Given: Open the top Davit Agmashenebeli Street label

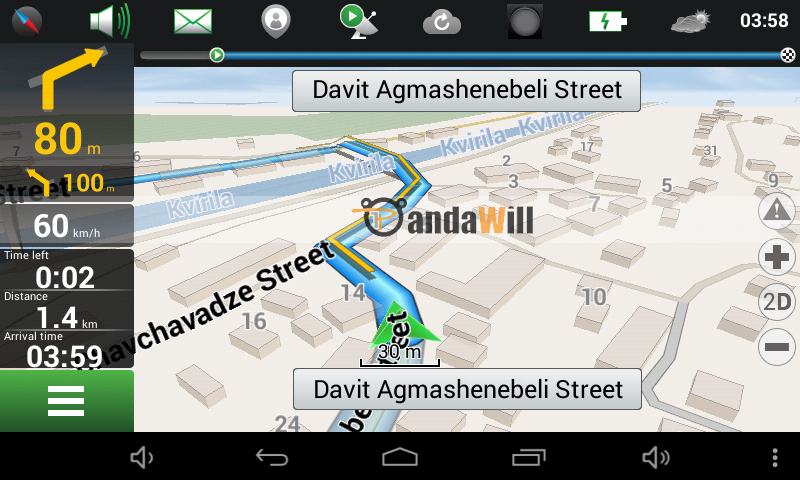Looking at the screenshot, I should point(466,90).
